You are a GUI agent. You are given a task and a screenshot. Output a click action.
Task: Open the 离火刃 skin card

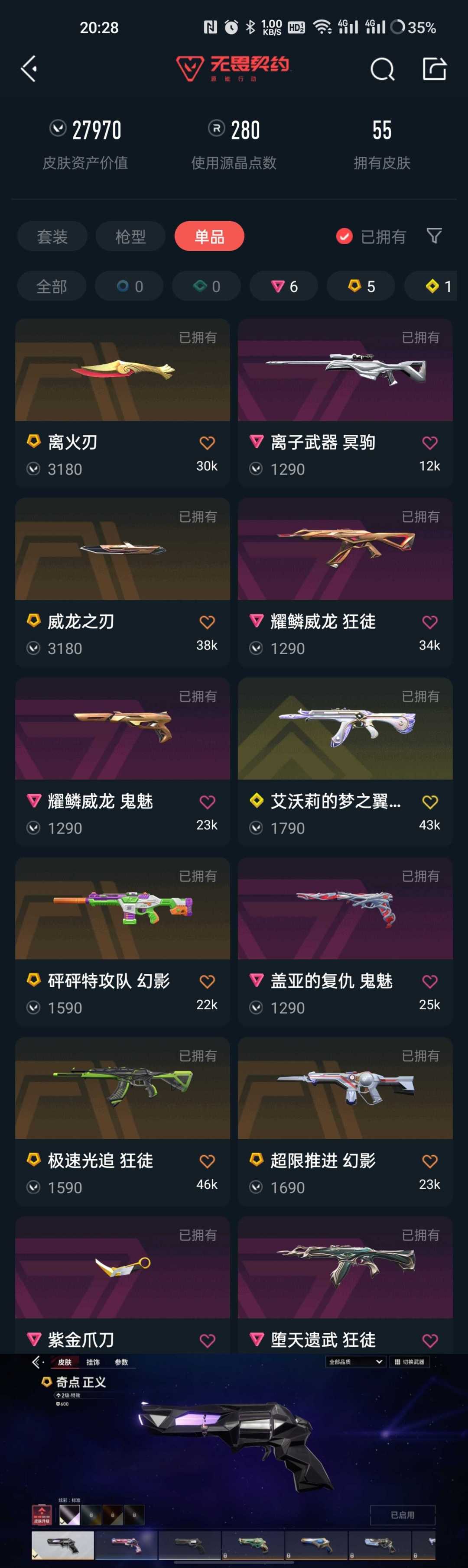(x=123, y=402)
